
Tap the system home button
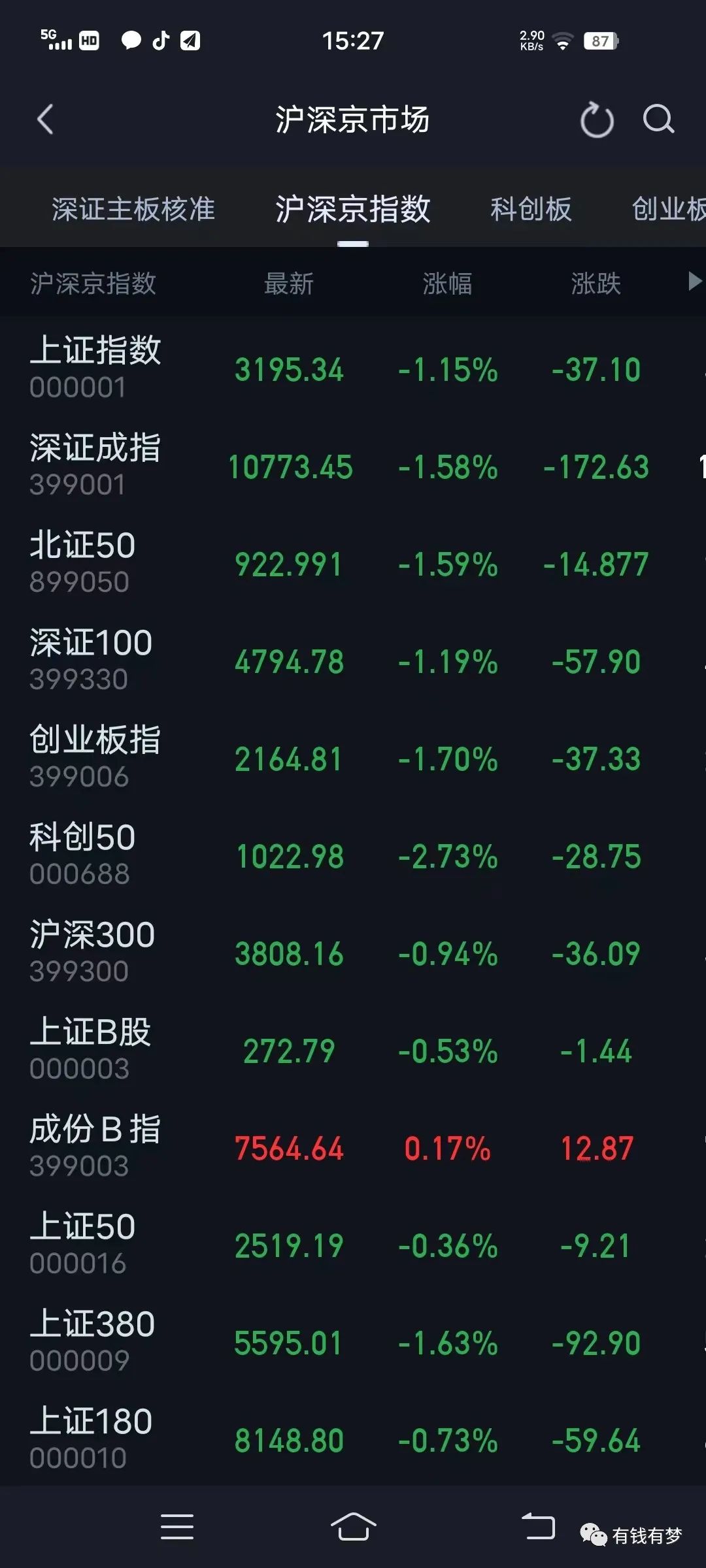[x=353, y=1527]
